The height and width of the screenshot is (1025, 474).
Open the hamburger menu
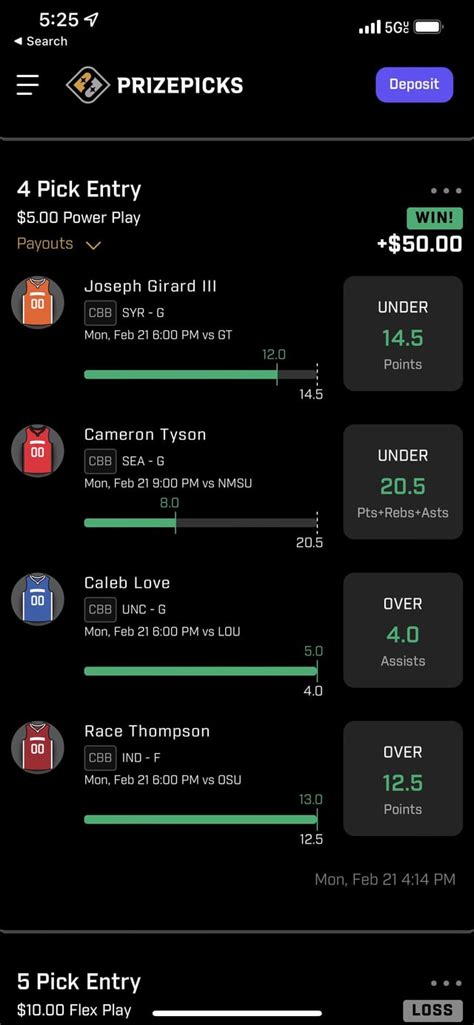[28, 85]
